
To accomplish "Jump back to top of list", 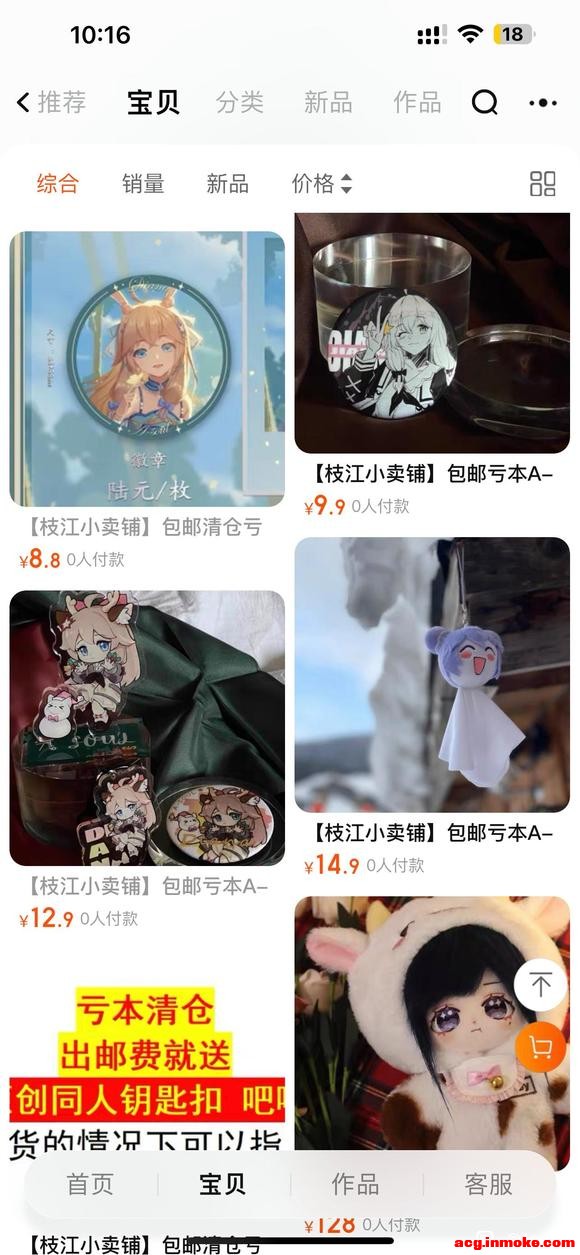I will tap(541, 985).
